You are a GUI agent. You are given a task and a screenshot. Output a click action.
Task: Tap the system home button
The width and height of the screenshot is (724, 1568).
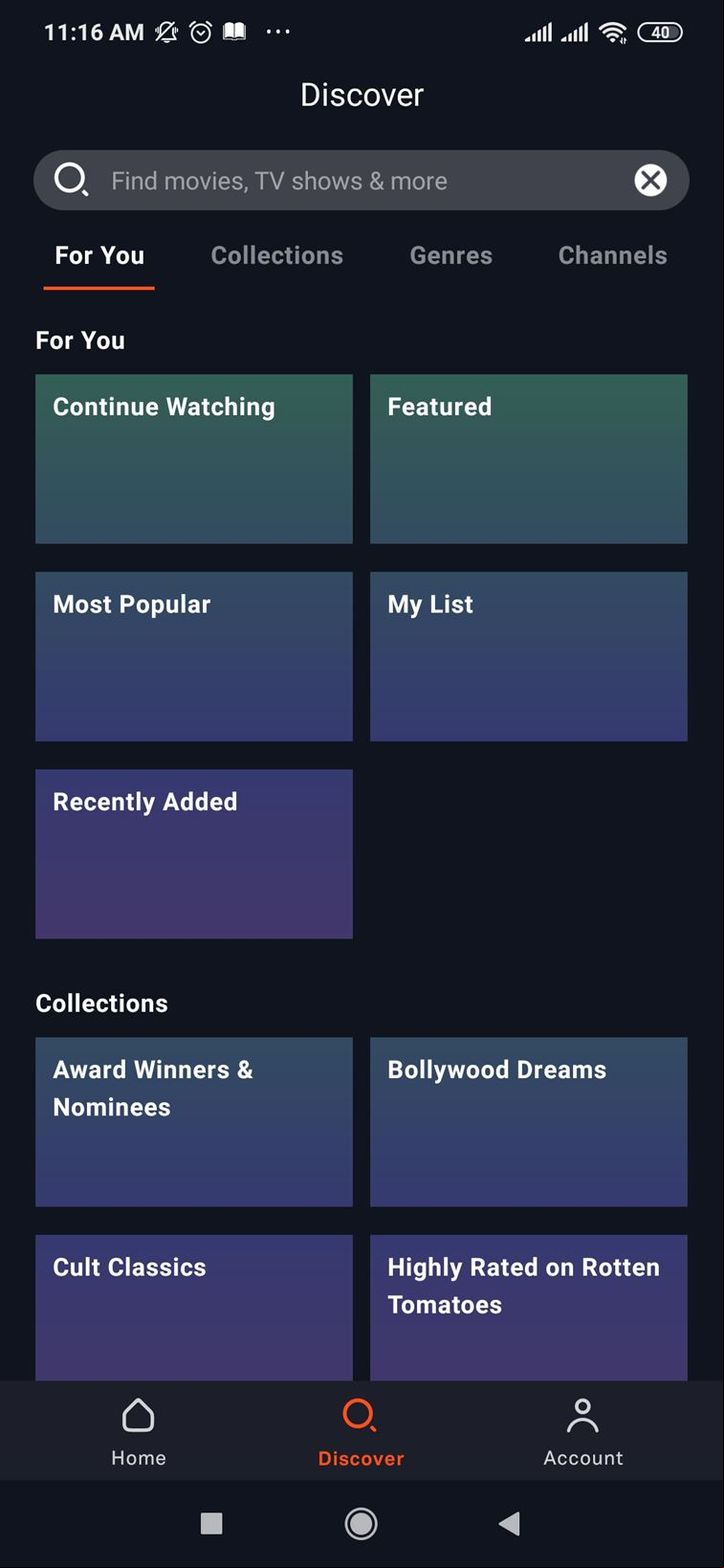point(361,1524)
